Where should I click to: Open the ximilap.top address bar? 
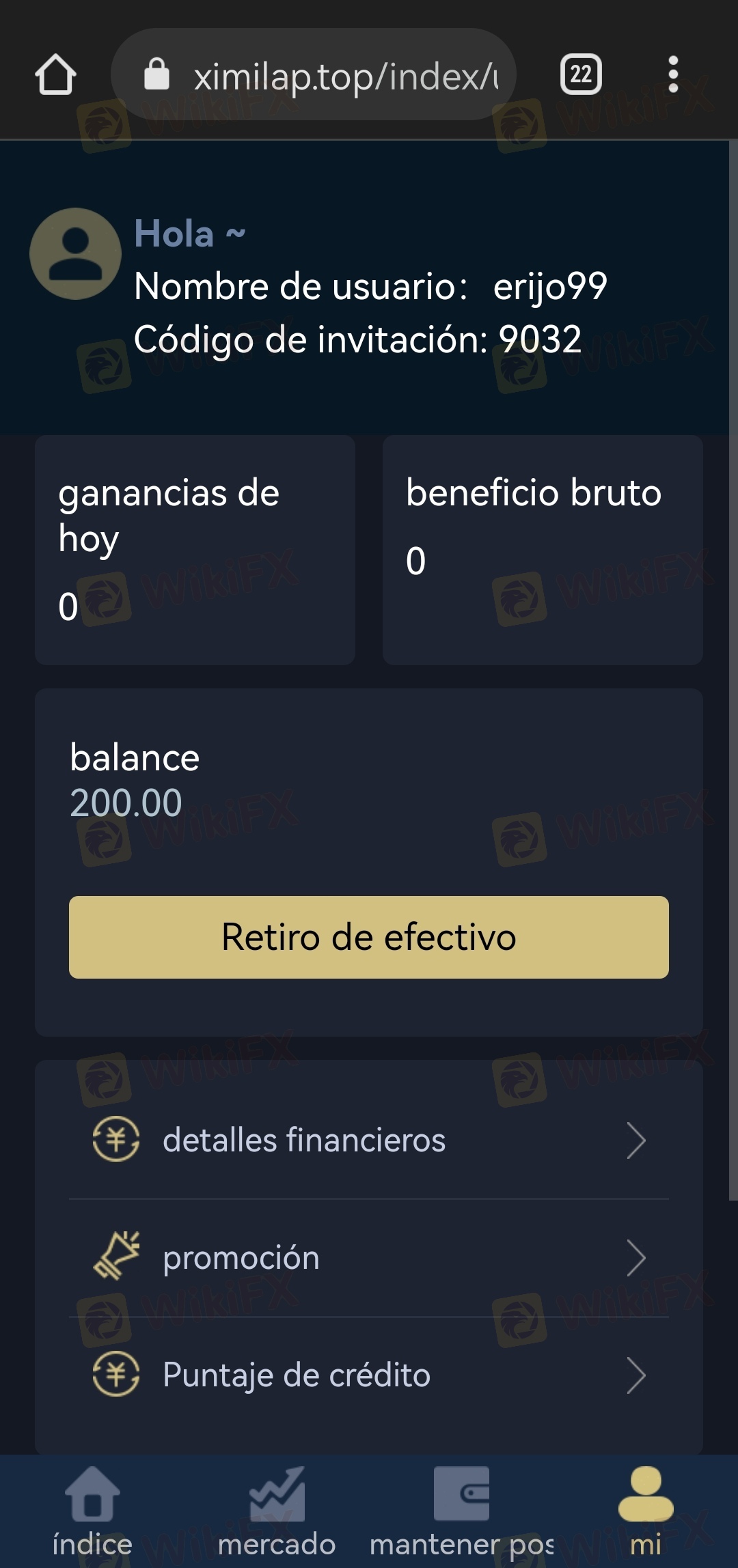tap(313, 74)
